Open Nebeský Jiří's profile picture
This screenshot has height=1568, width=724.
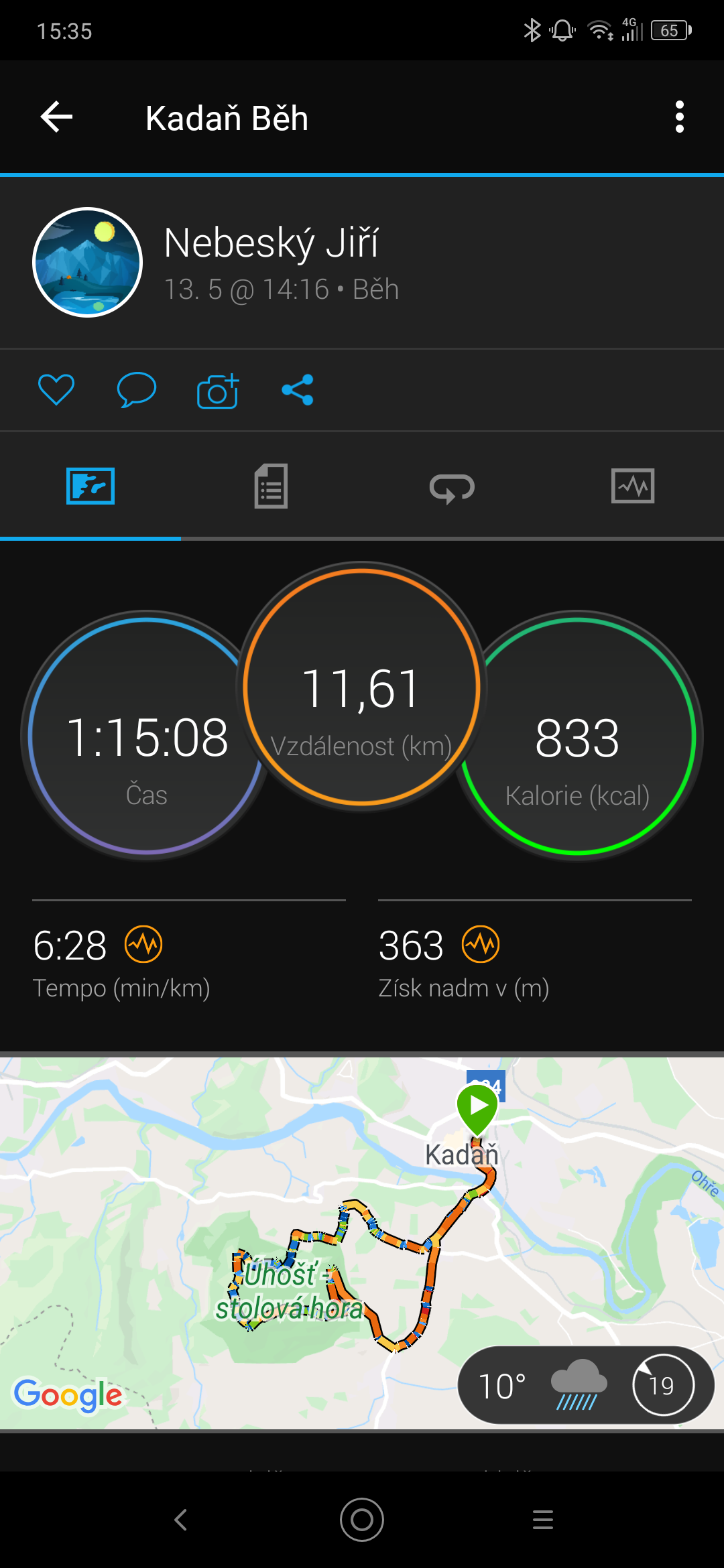(88, 262)
